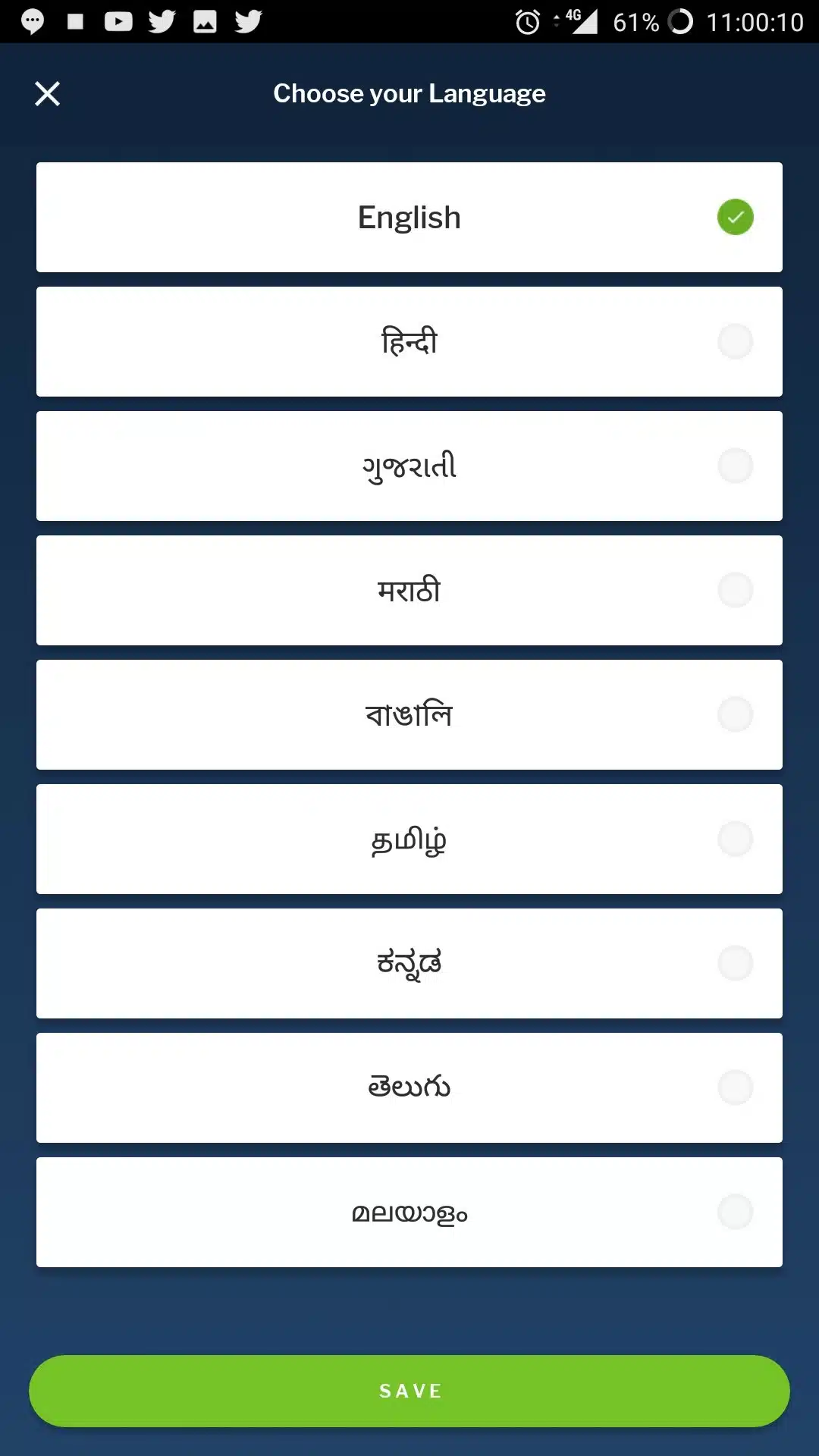This screenshot has width=819, height=1456.
Task: Choose বাঙালি from the language list
Action: pos(409,714)
